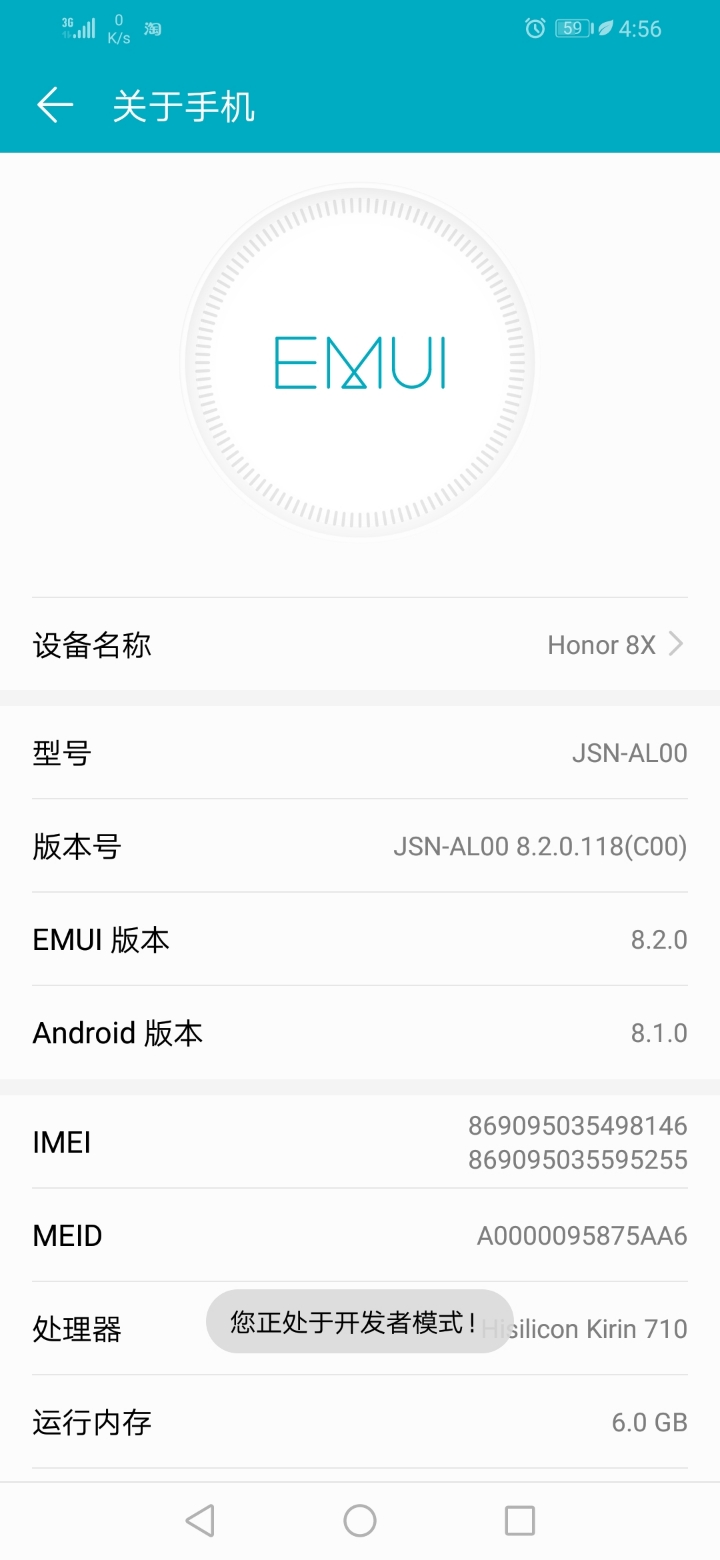
Task: Tap the 版本号 build number row
Action: coord(360,846)
